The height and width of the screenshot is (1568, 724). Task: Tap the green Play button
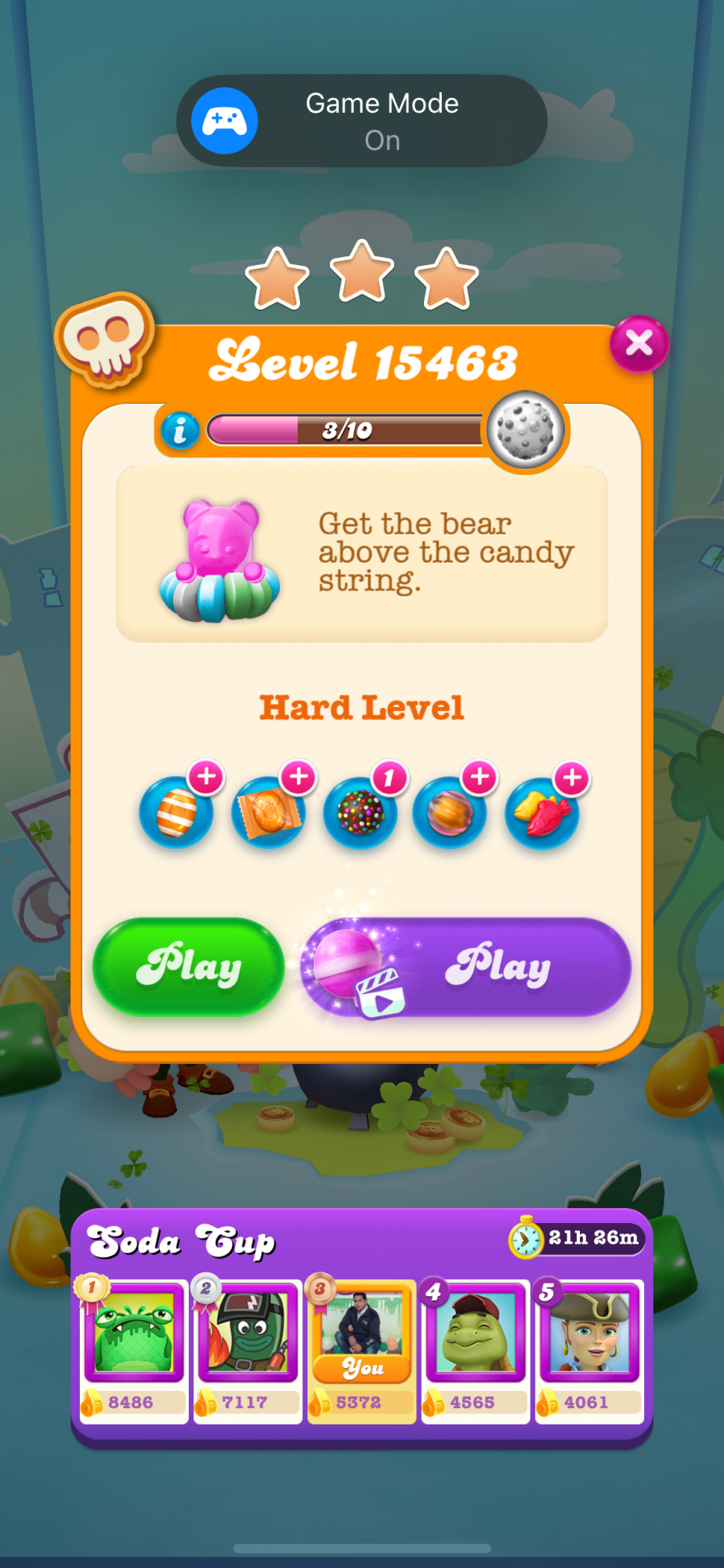pyautogui.click(x=189, y=967)
